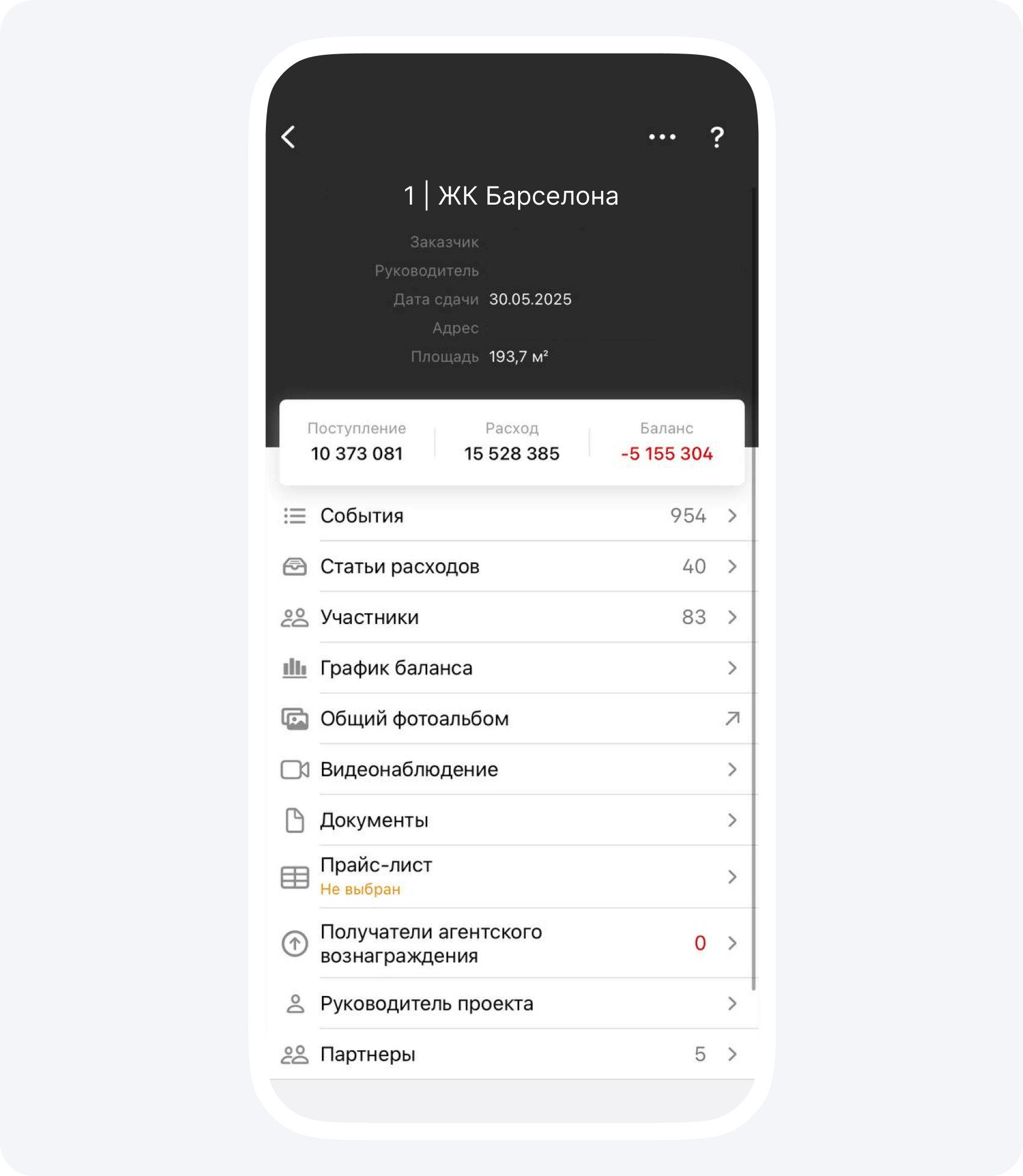View the Партнеры row
The width and height of the screenshot is (1023, 1176).
pyautogui.click(x=512, y=1054)
